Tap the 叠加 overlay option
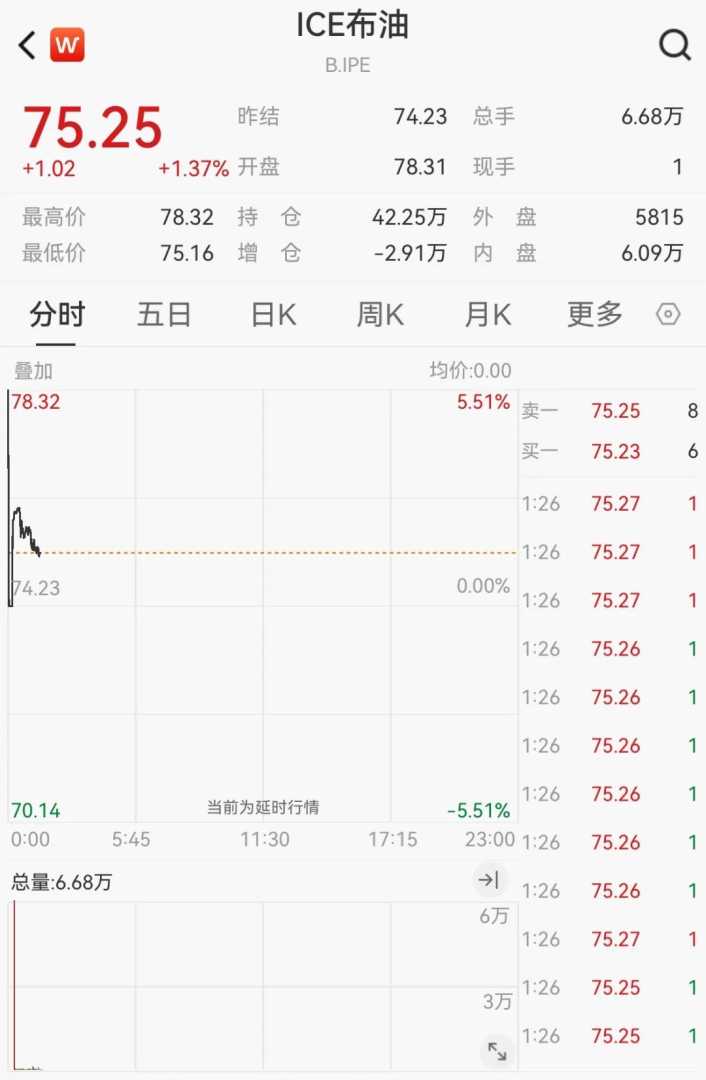The width and height of the screenshot is (706, 1080). [x=33, y=371]
